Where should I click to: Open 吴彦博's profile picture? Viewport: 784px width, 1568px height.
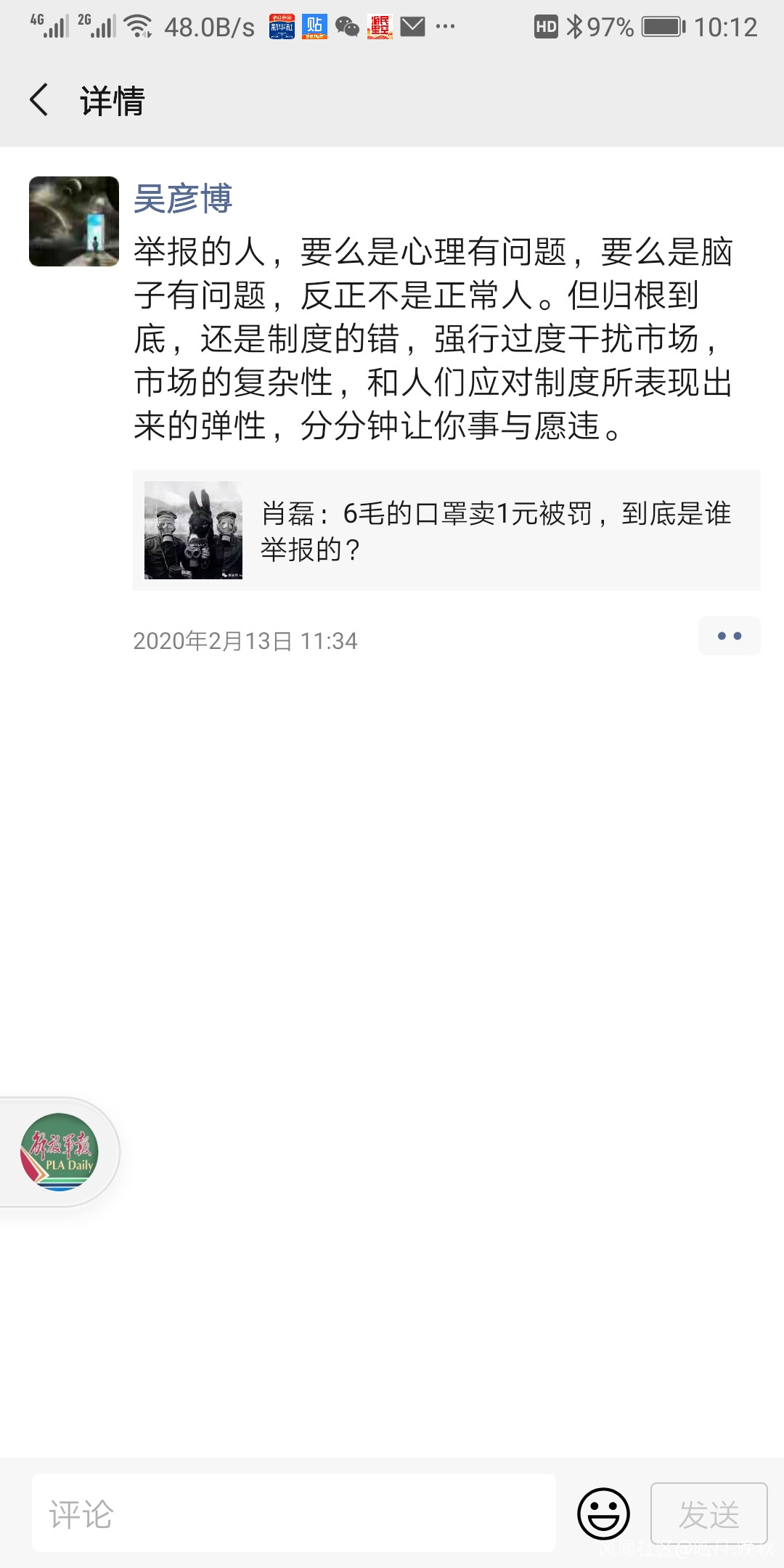point(74,221)
